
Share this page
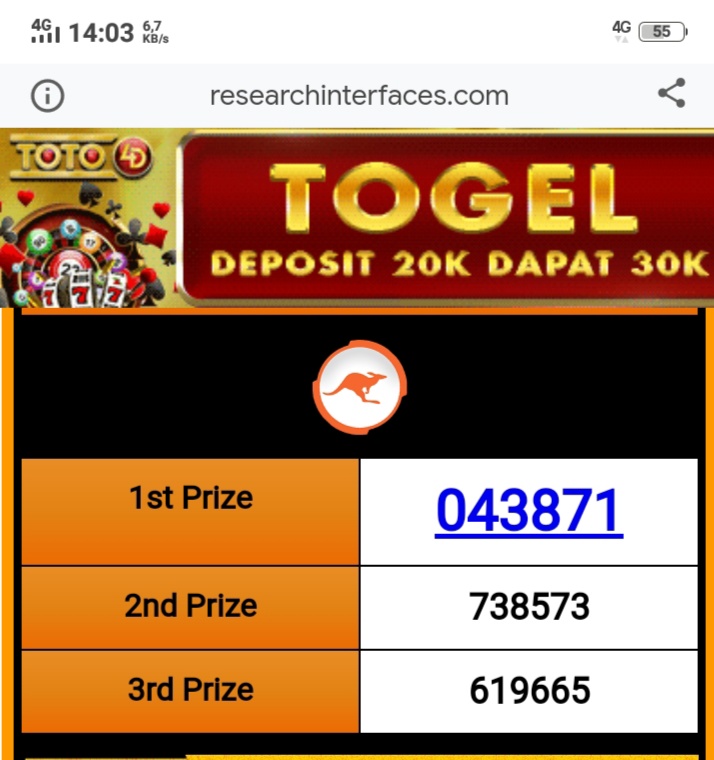671,94
